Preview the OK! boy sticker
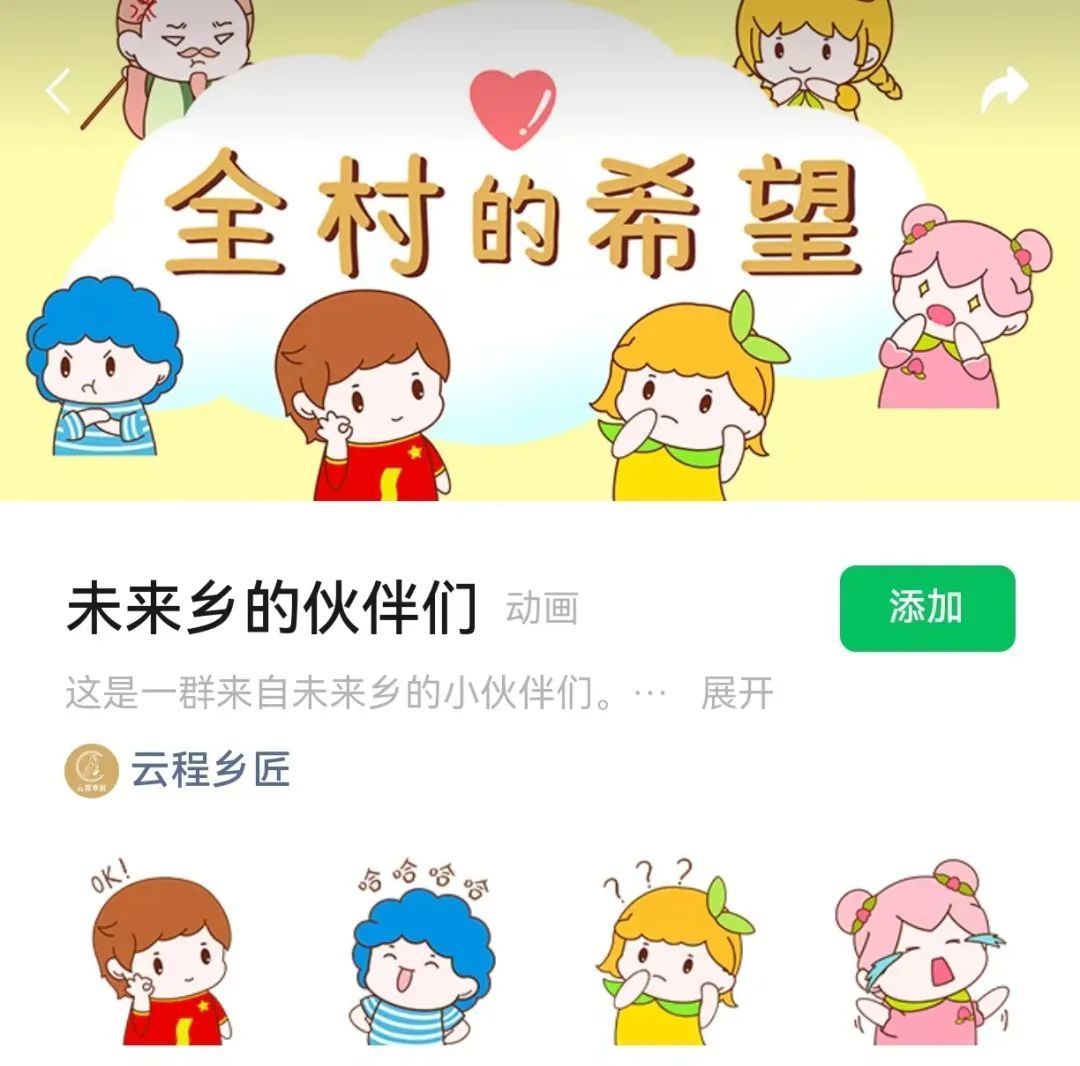The image size is (1080, 1066). [160, 955]
